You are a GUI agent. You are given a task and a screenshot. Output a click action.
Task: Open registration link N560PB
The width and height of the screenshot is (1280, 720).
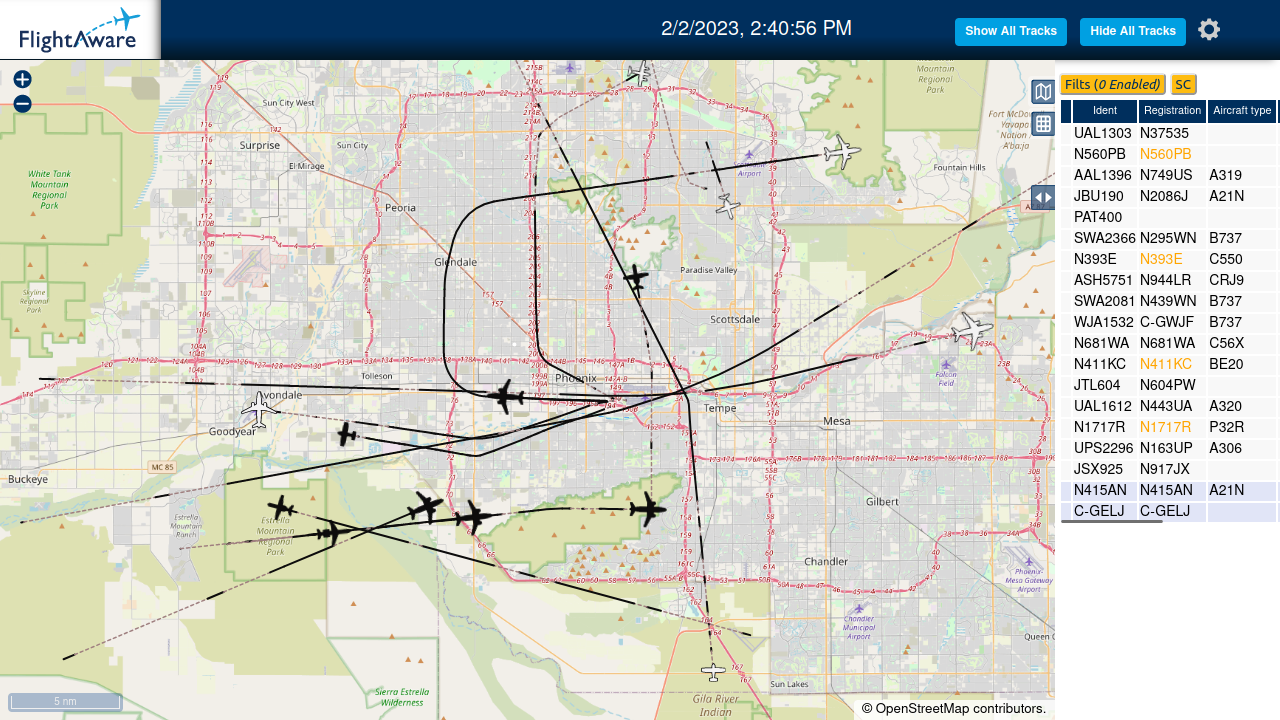pos(1166,154)
